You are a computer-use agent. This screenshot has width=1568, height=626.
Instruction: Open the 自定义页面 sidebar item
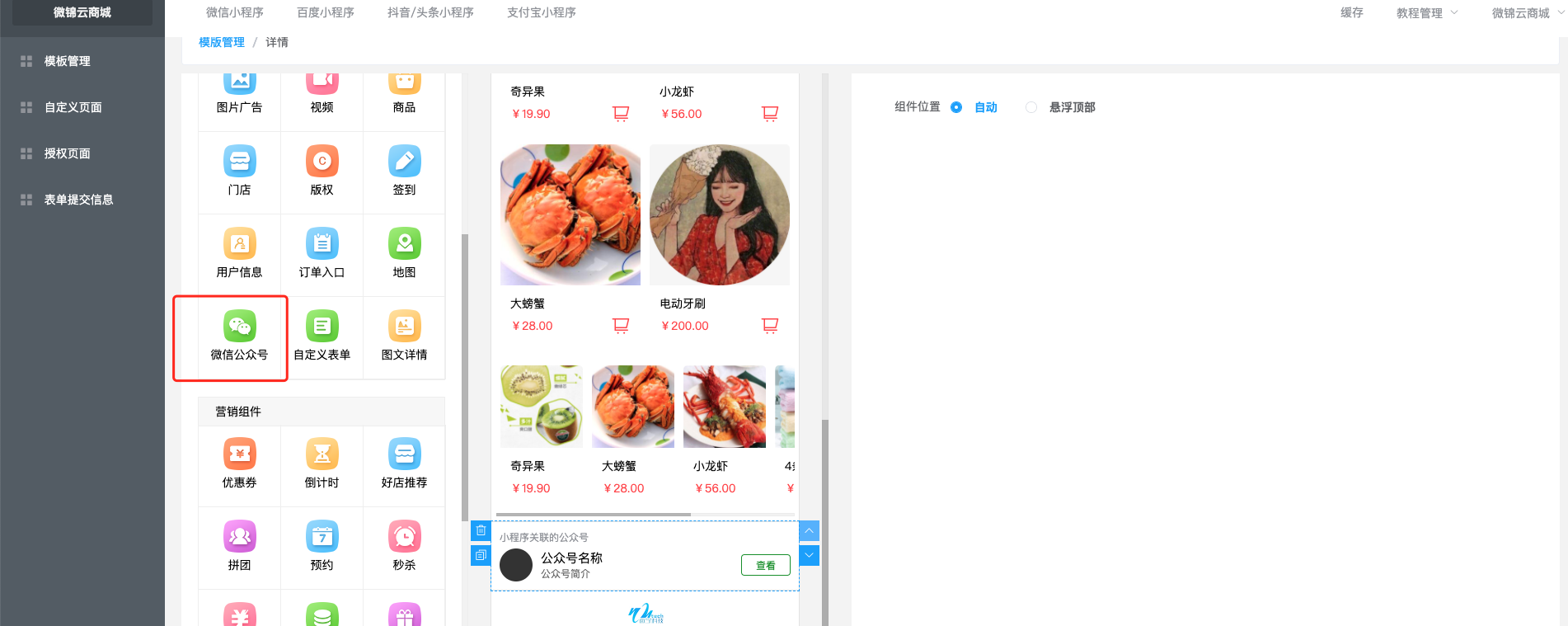coord(73,107)
